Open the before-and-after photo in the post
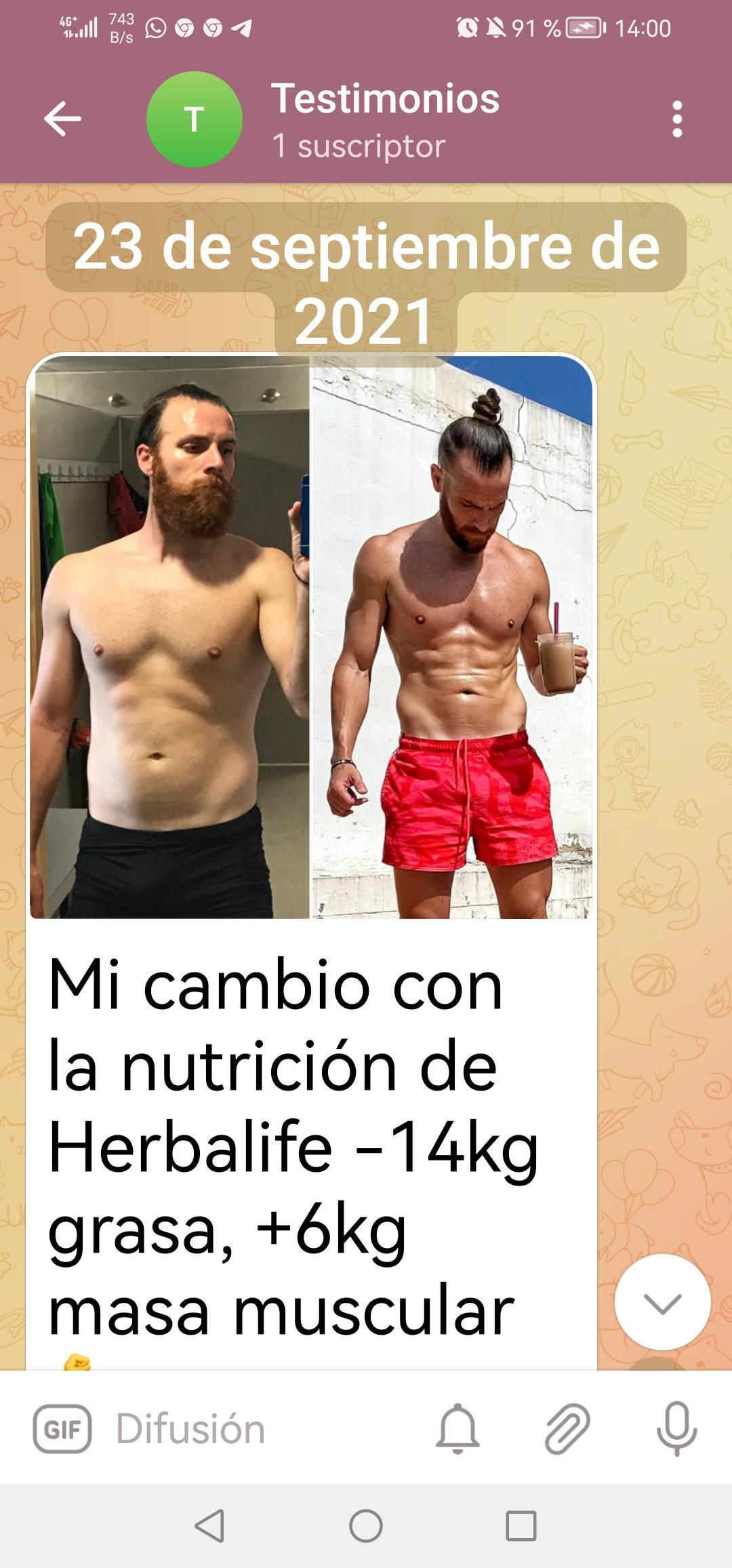 coord(311,636)
